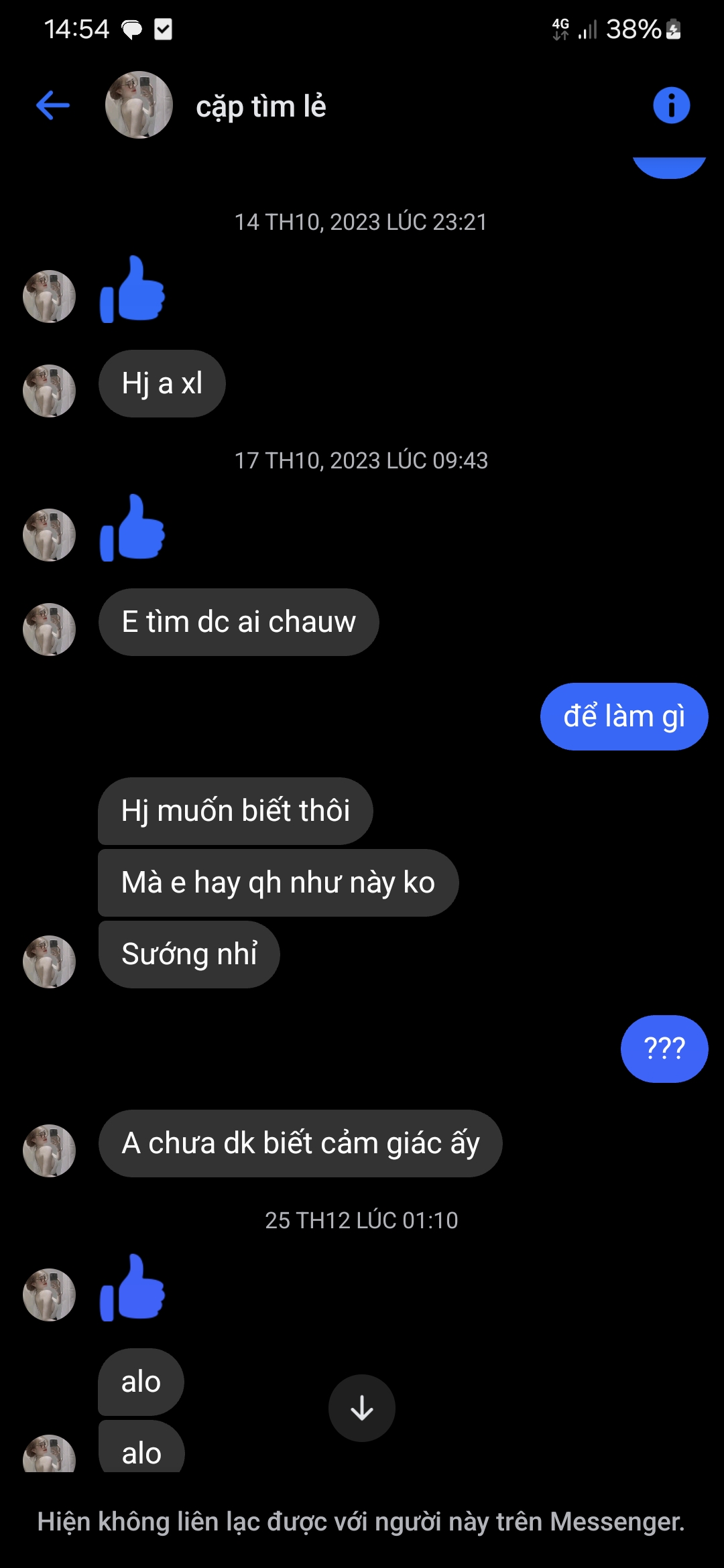Tap sender avatar beside "Hj a xl" message
The image size is (724, 1568).
49,391
